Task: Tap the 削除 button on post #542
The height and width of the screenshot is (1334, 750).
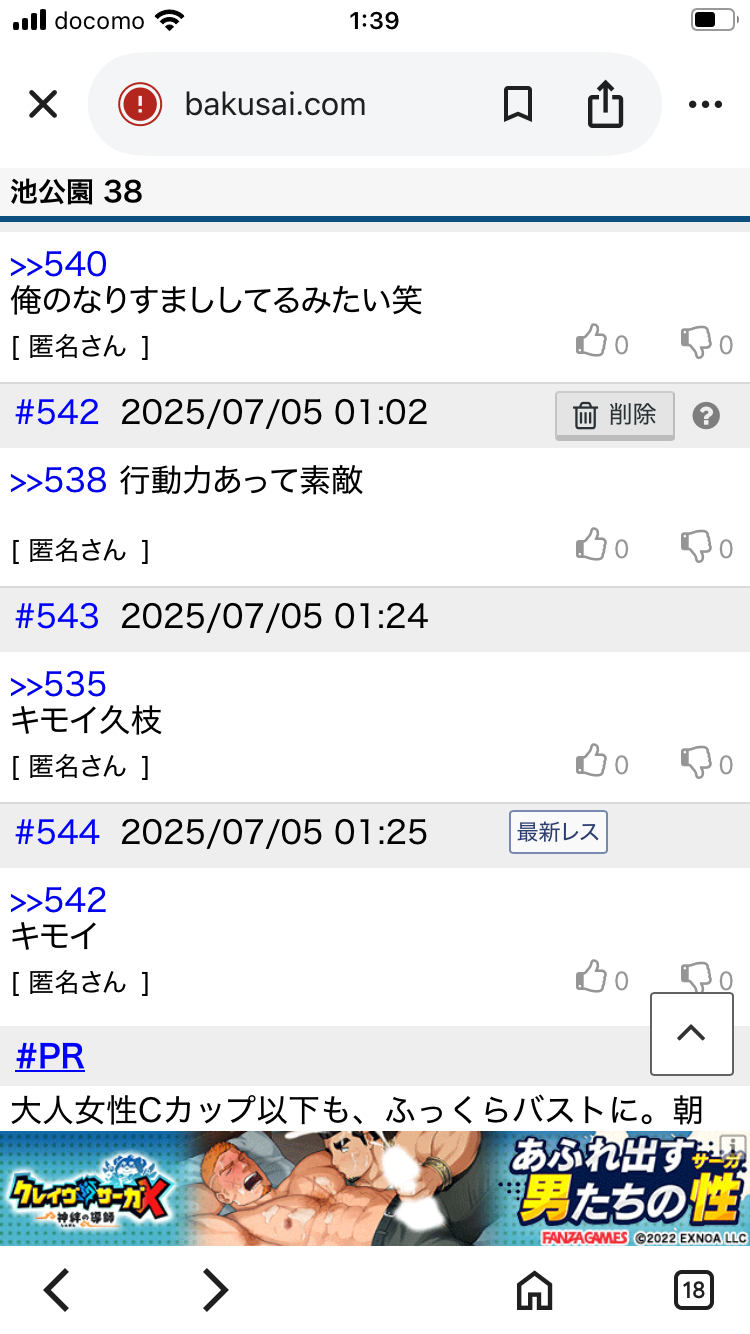Action: [x=615, y=415]
